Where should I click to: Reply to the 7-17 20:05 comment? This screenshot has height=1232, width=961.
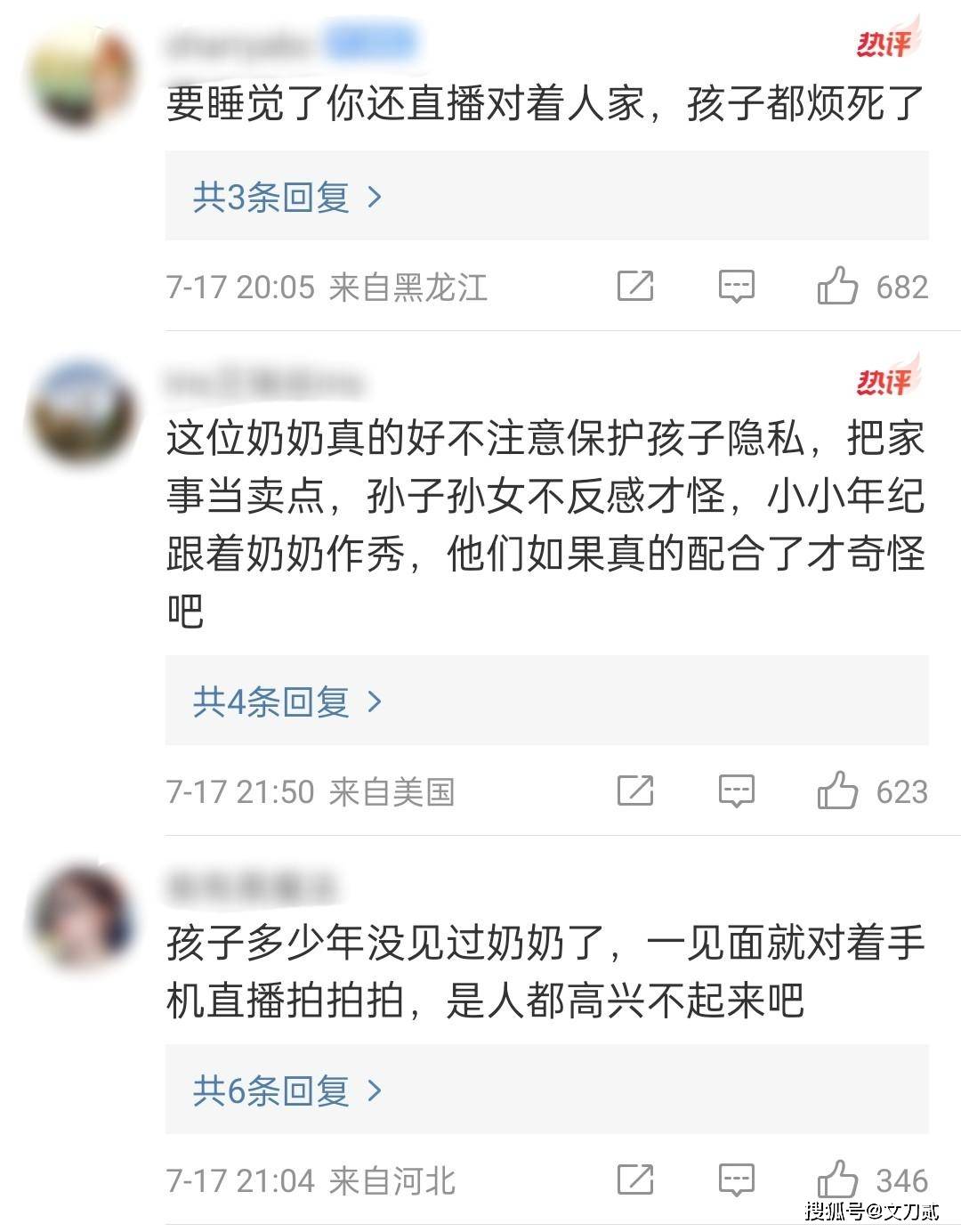(737, 287)
